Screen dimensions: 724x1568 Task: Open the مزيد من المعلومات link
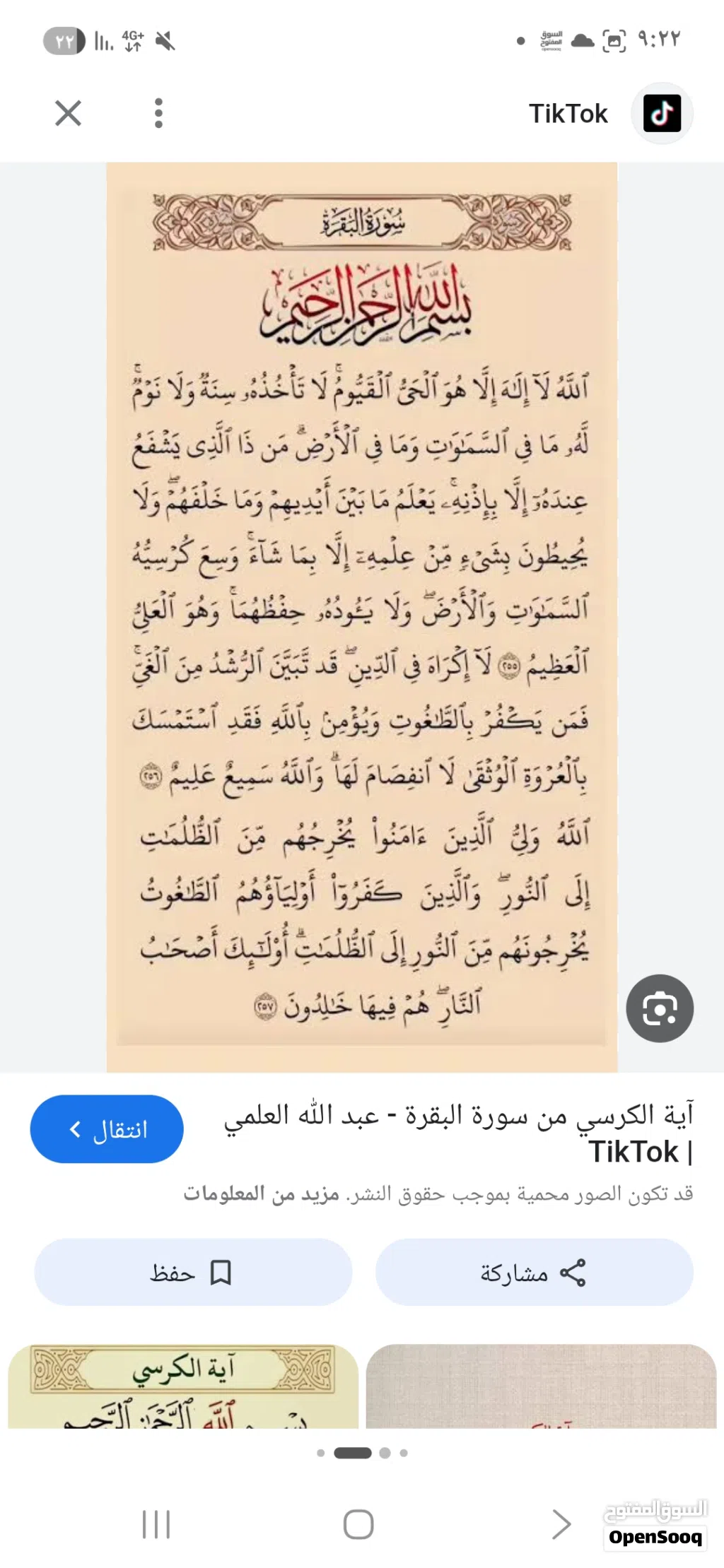click(x=262, y=1194)
